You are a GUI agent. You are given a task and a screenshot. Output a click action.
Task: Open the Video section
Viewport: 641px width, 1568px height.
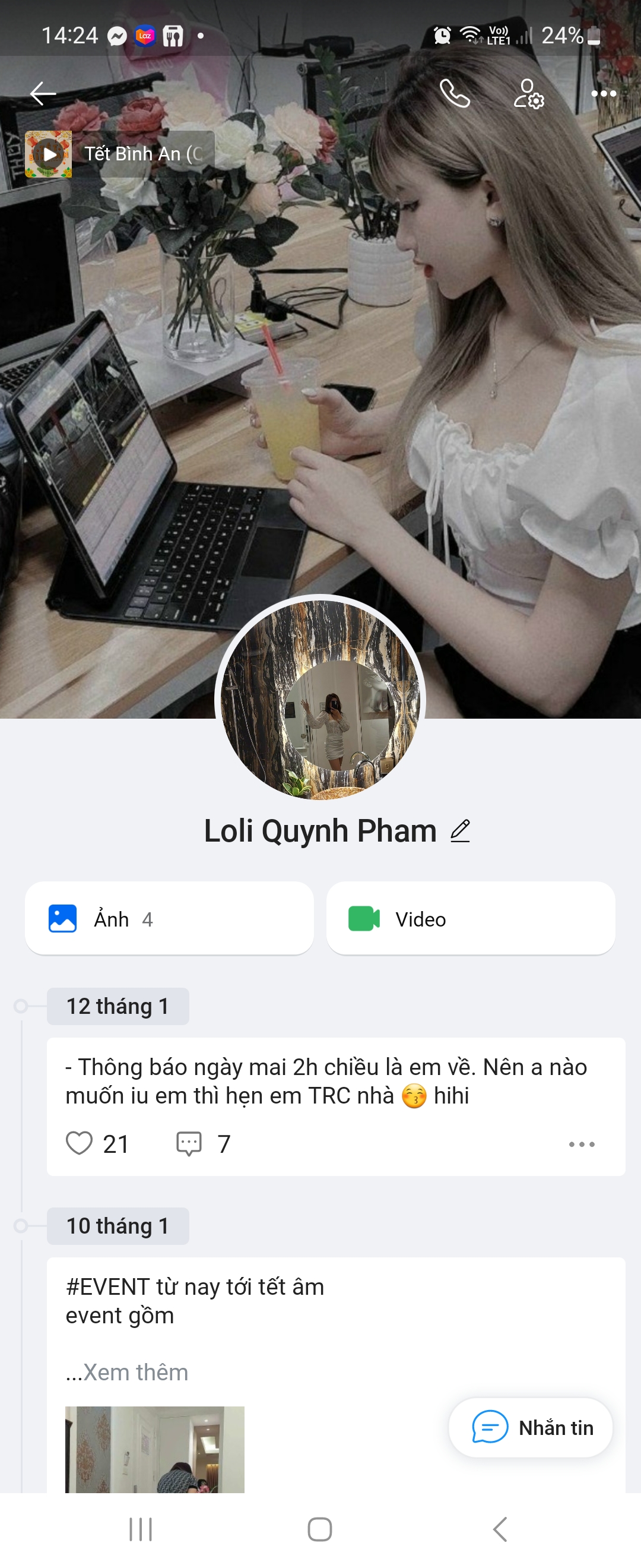(470, 918)
